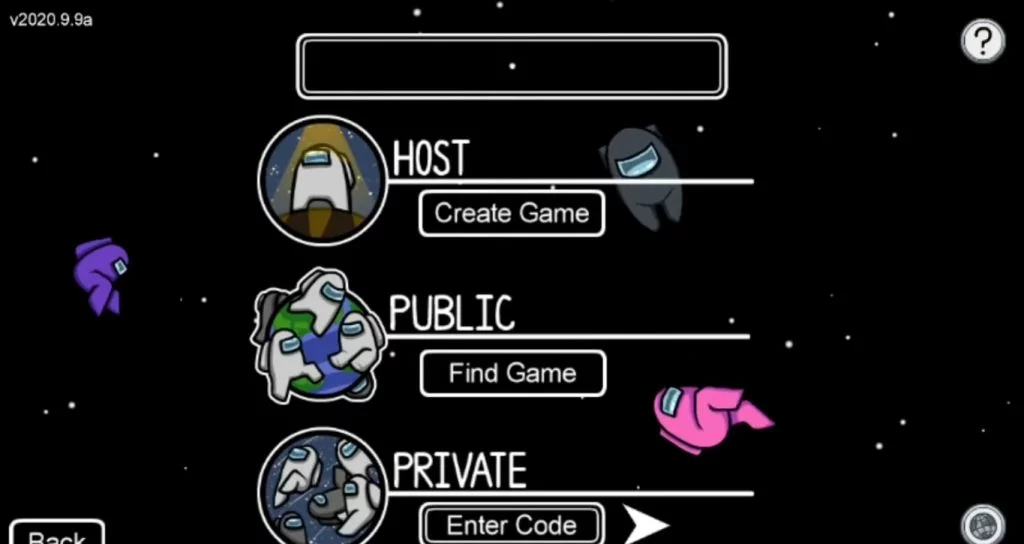The width and height of the screenshot is (1024, 544).
Task: Find a public game
Action: pos(512,373)
